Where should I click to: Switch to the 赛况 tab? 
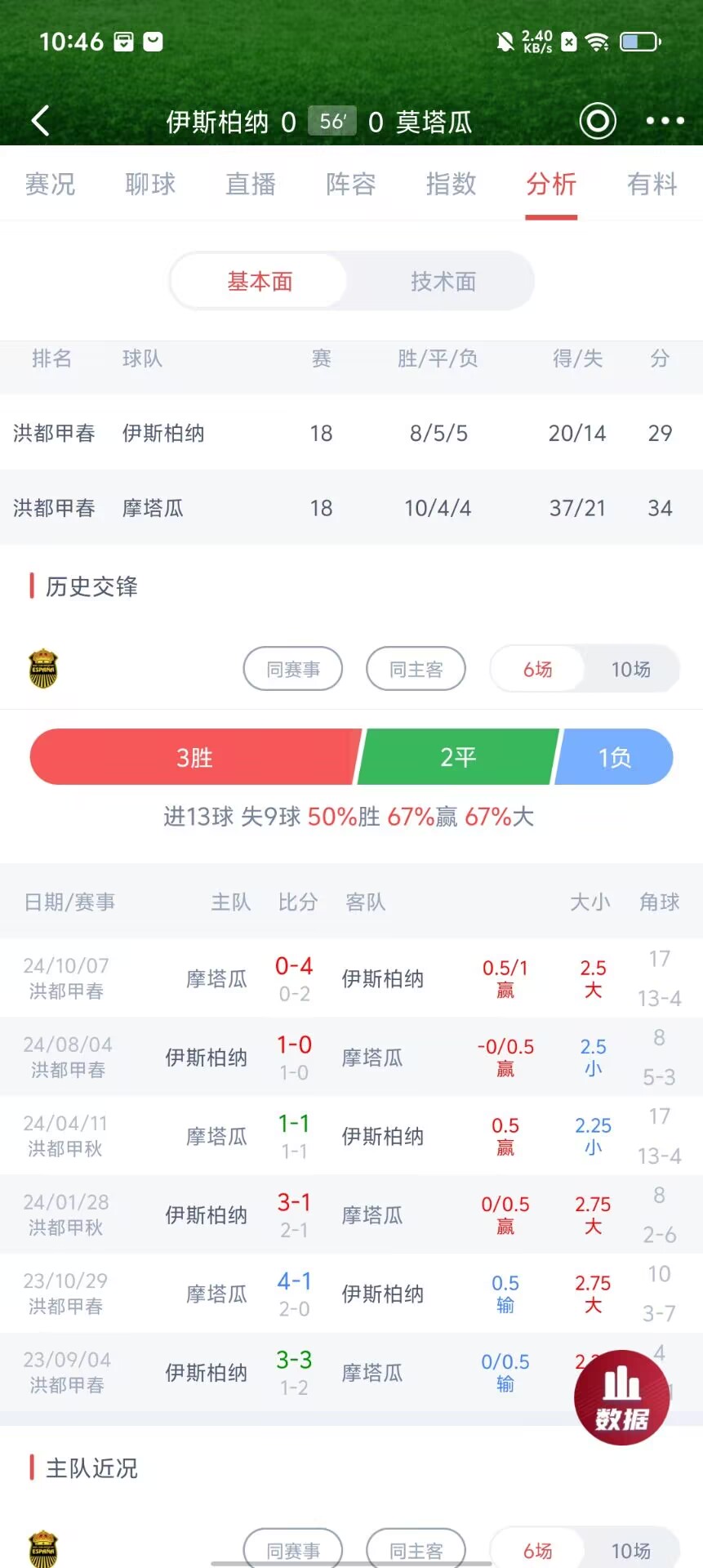(x=50, y=185)
